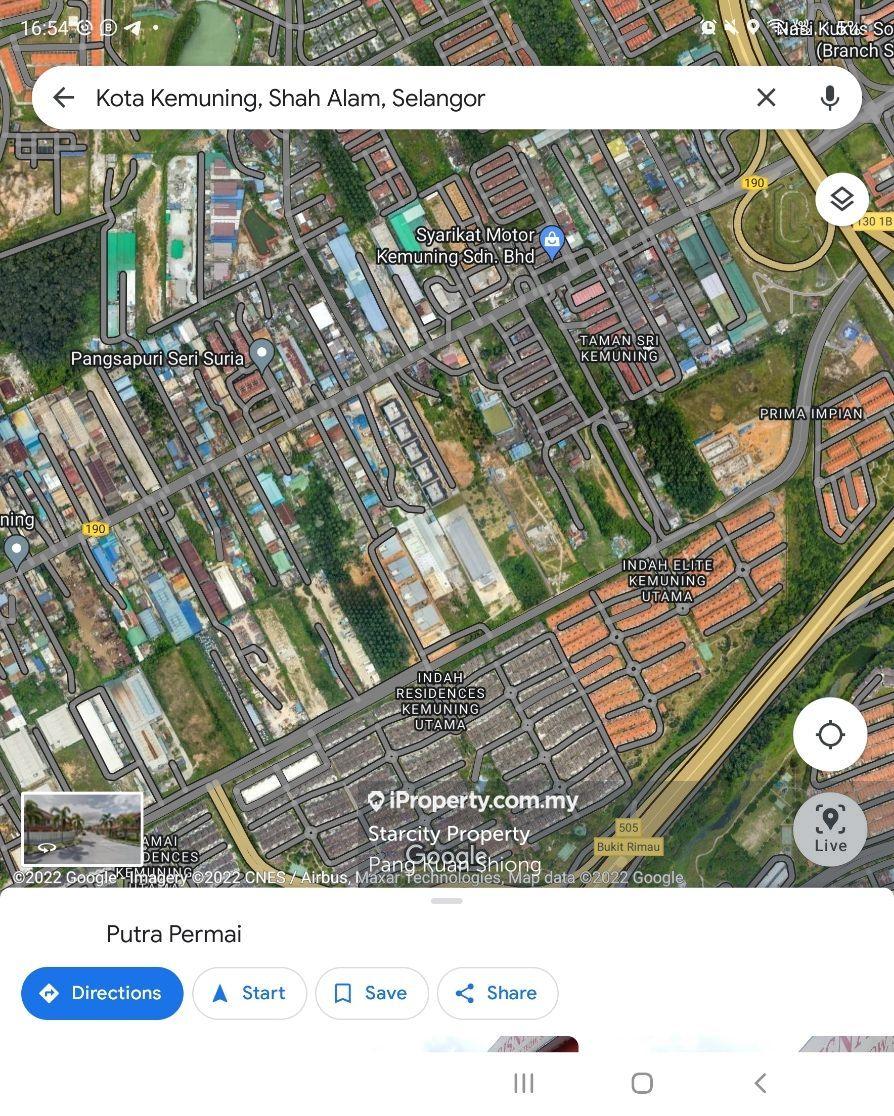894x1116 pixels.
Task: Go back using the search bar arrow
Action: (63, 97)
